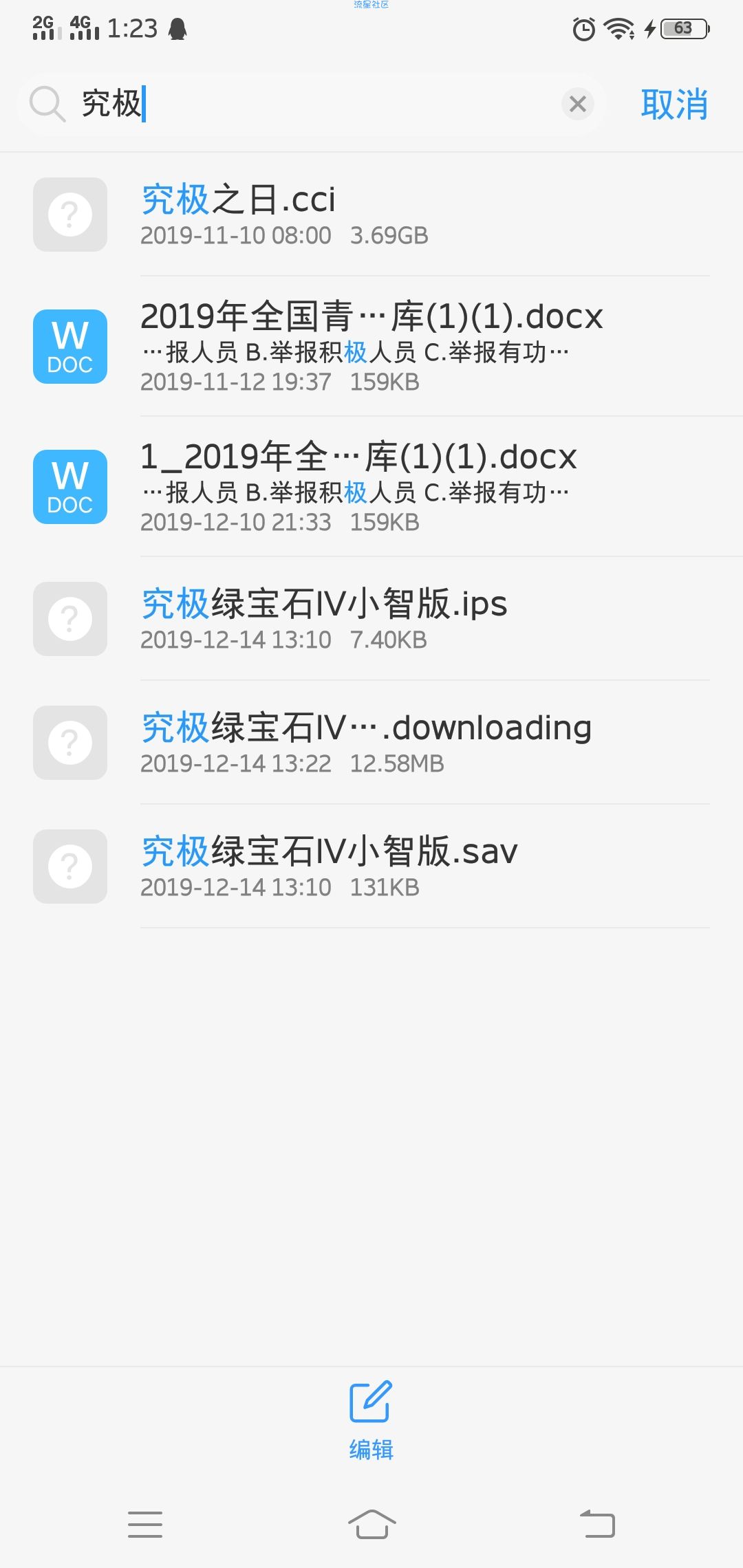Viewport: 743px width, 1568px height.
Task: Go to the system home screen
Action: coord(371,1525)
